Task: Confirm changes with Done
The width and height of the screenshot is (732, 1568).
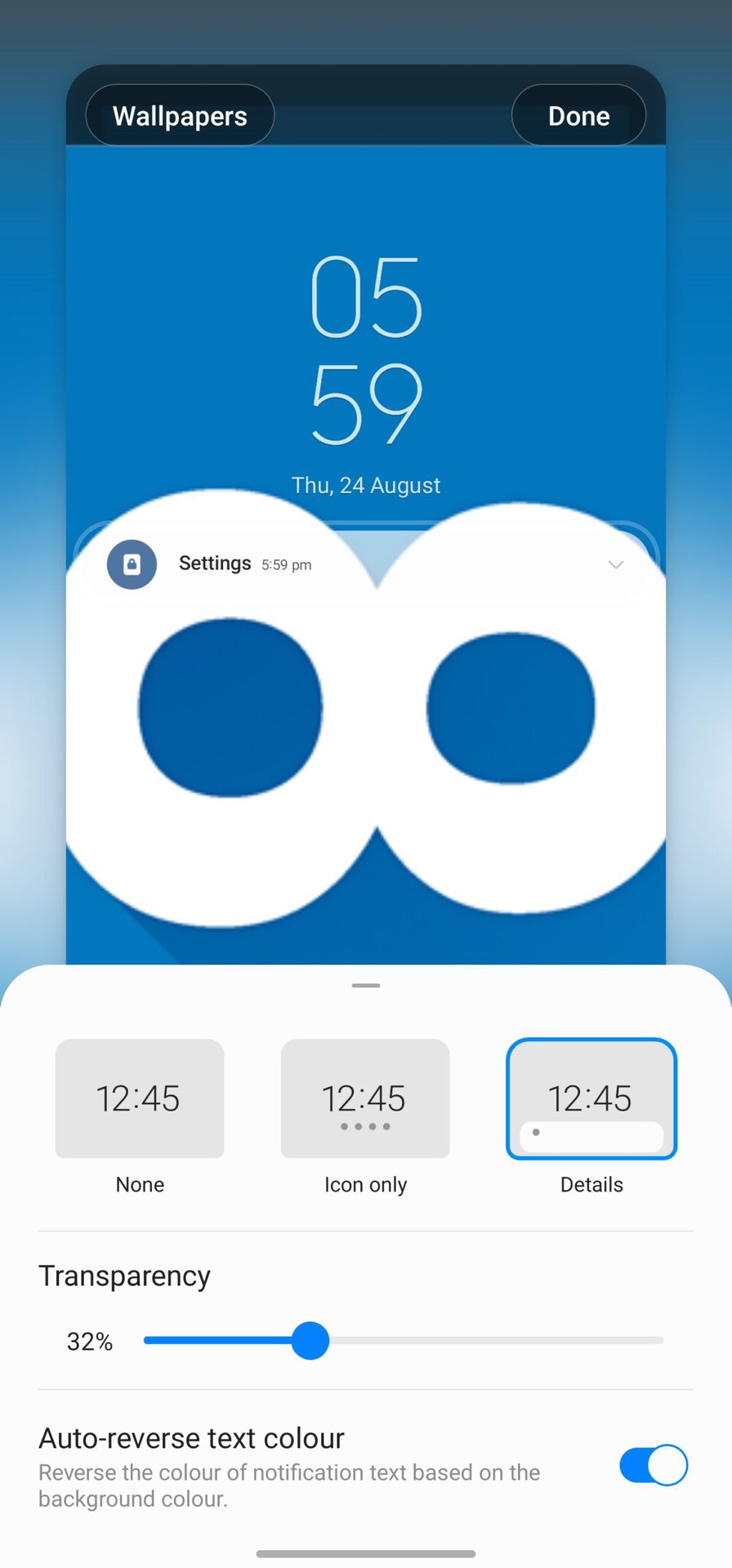Action: point(578,116)
